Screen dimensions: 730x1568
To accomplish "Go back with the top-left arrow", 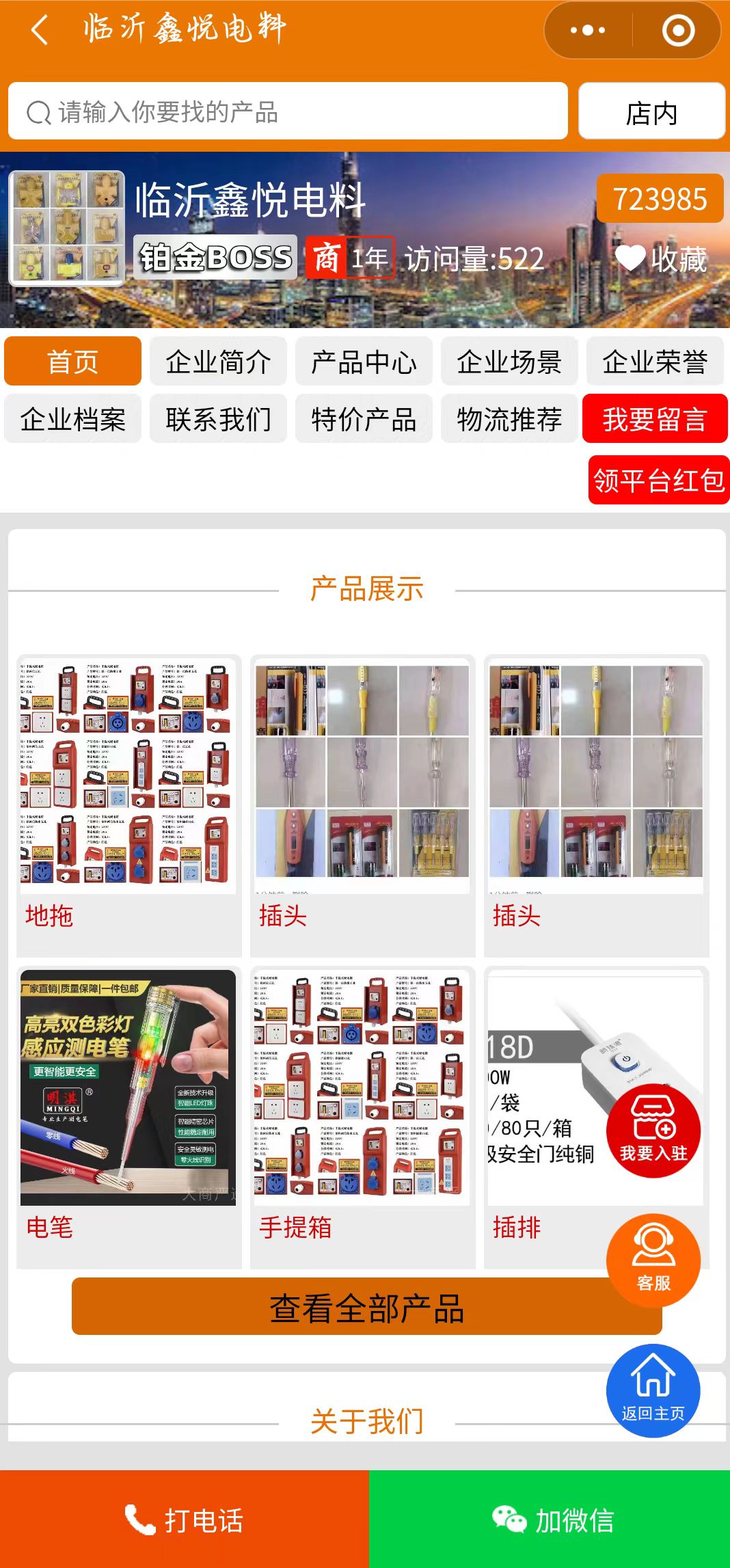I will [x=40, y=31].
